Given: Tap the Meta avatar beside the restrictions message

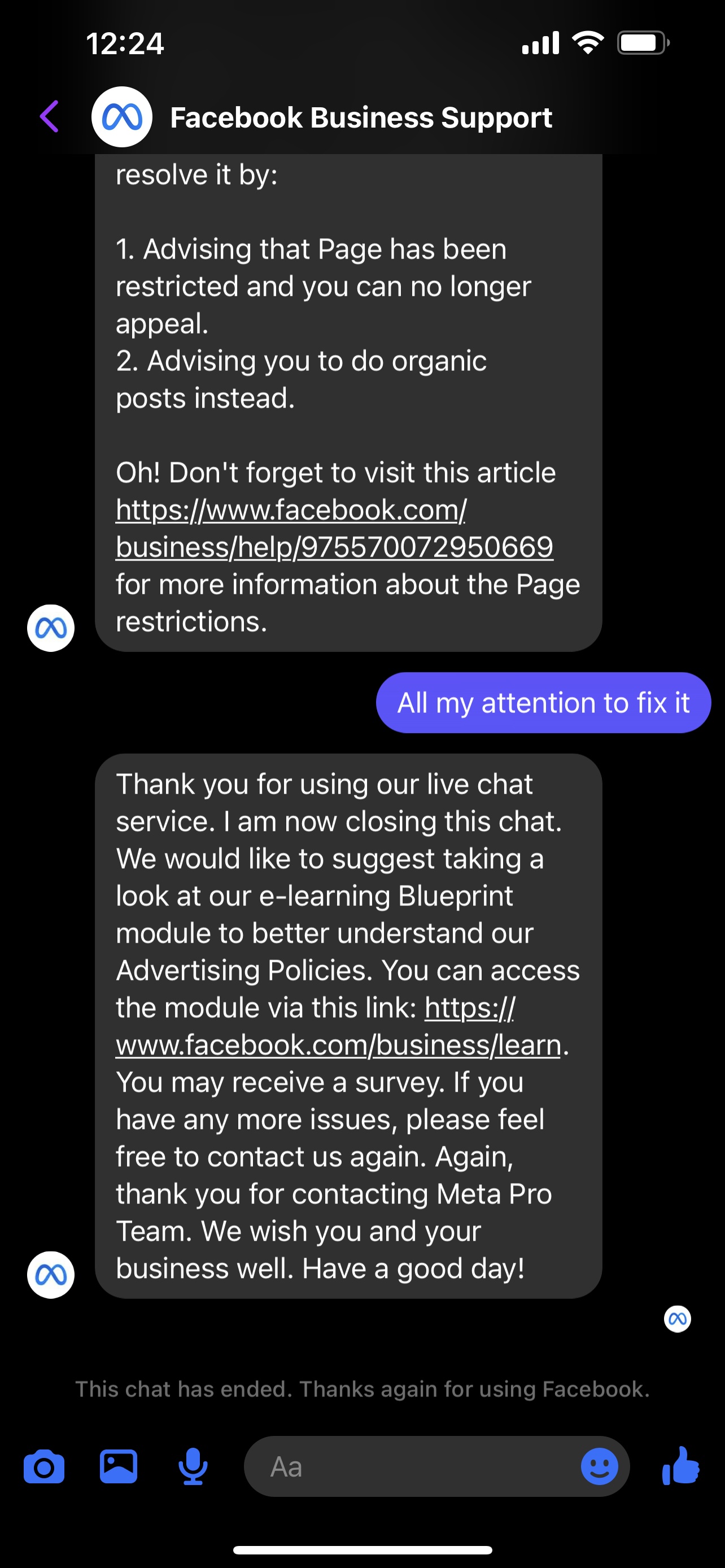Looking at the screenshot, I should tap(50, 628).
